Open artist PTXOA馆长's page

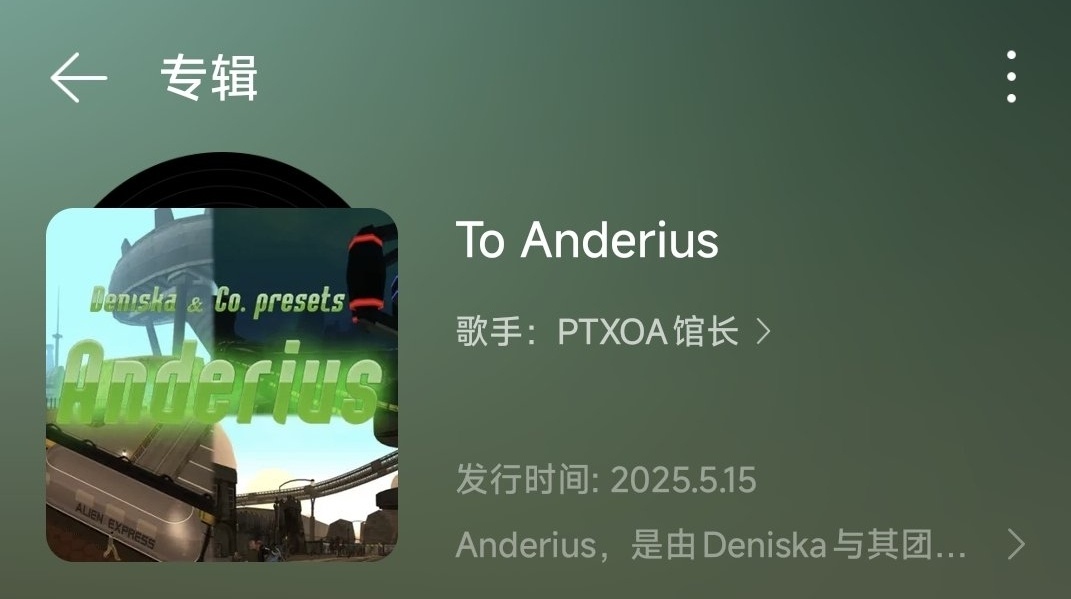613,332
